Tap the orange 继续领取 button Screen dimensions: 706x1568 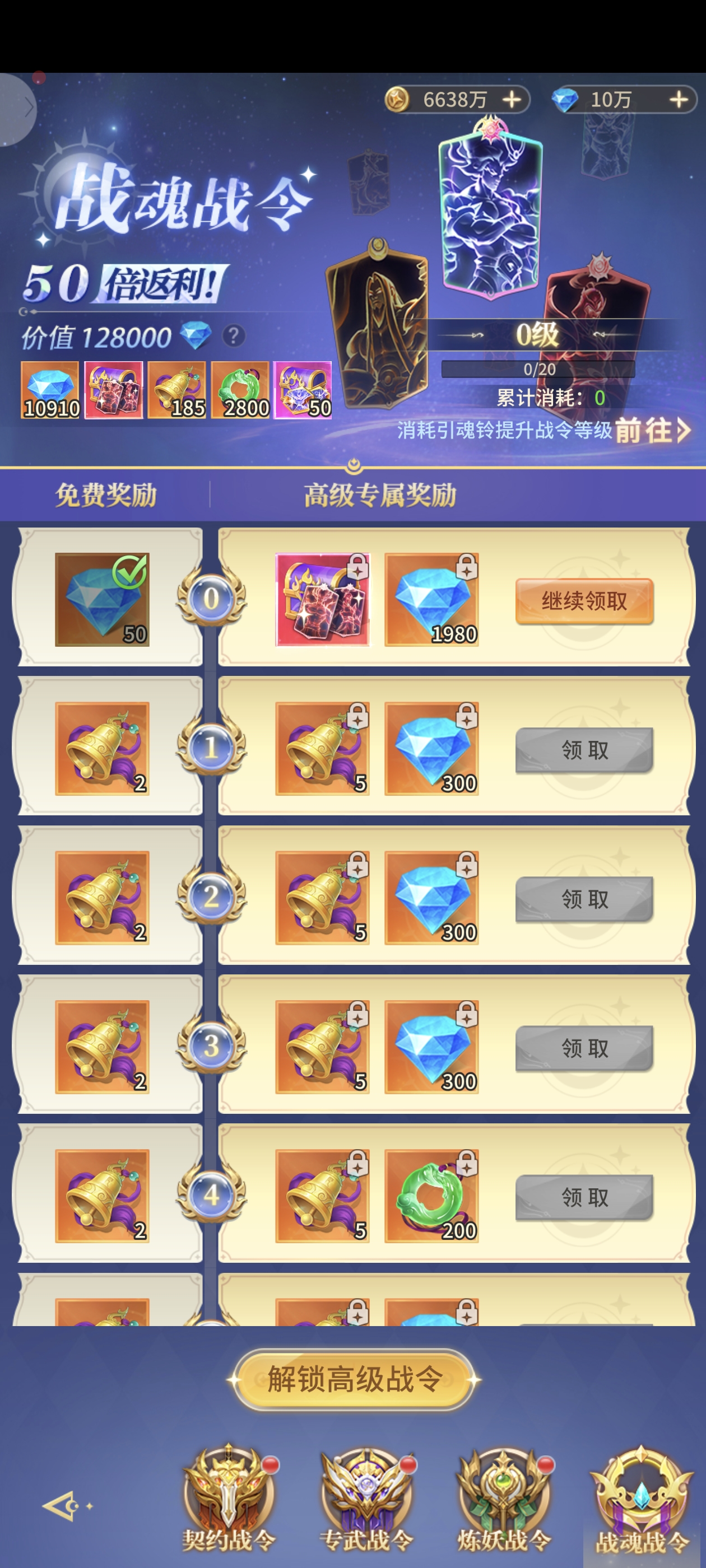[584, 601]
